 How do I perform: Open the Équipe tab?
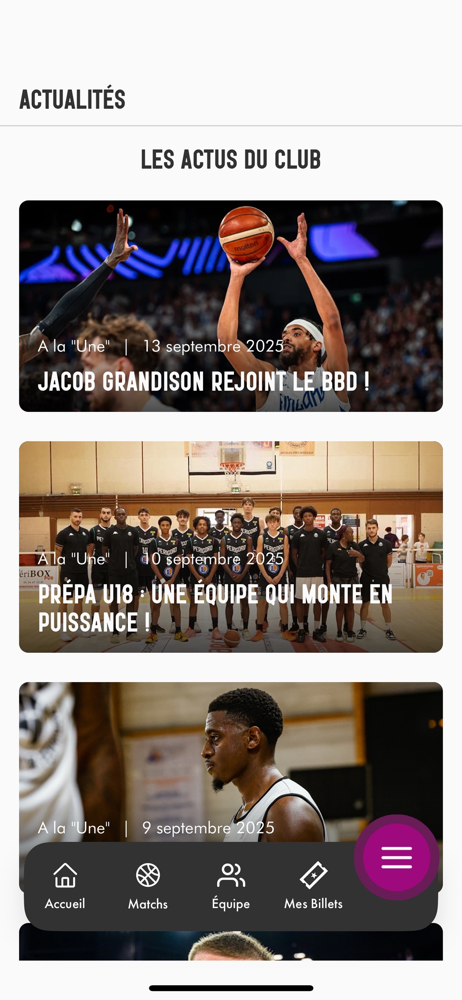click(231, 886)
